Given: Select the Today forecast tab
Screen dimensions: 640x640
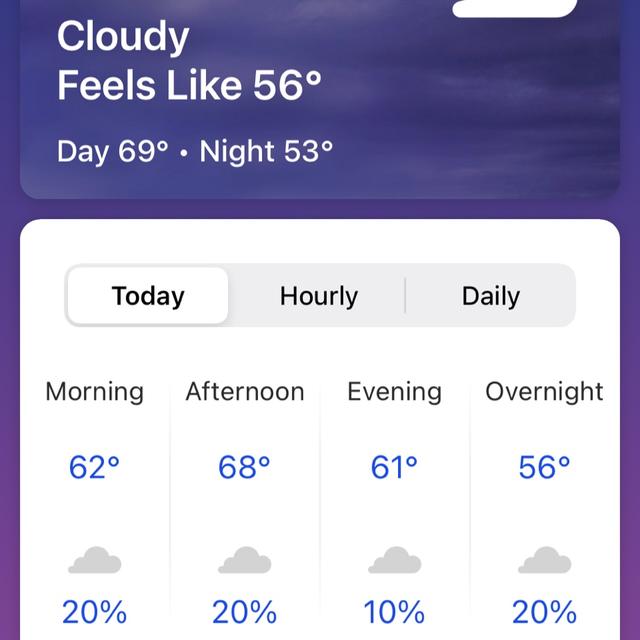Looking at the screenshot, I should [148, 296].
